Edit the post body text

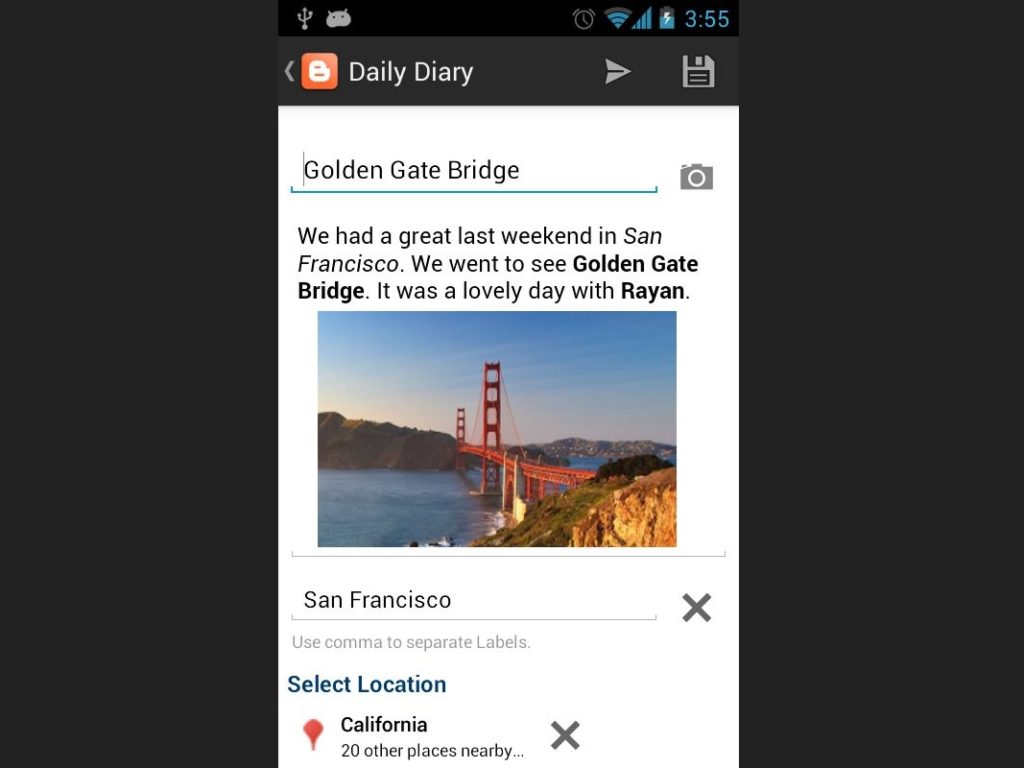point(497,264)
